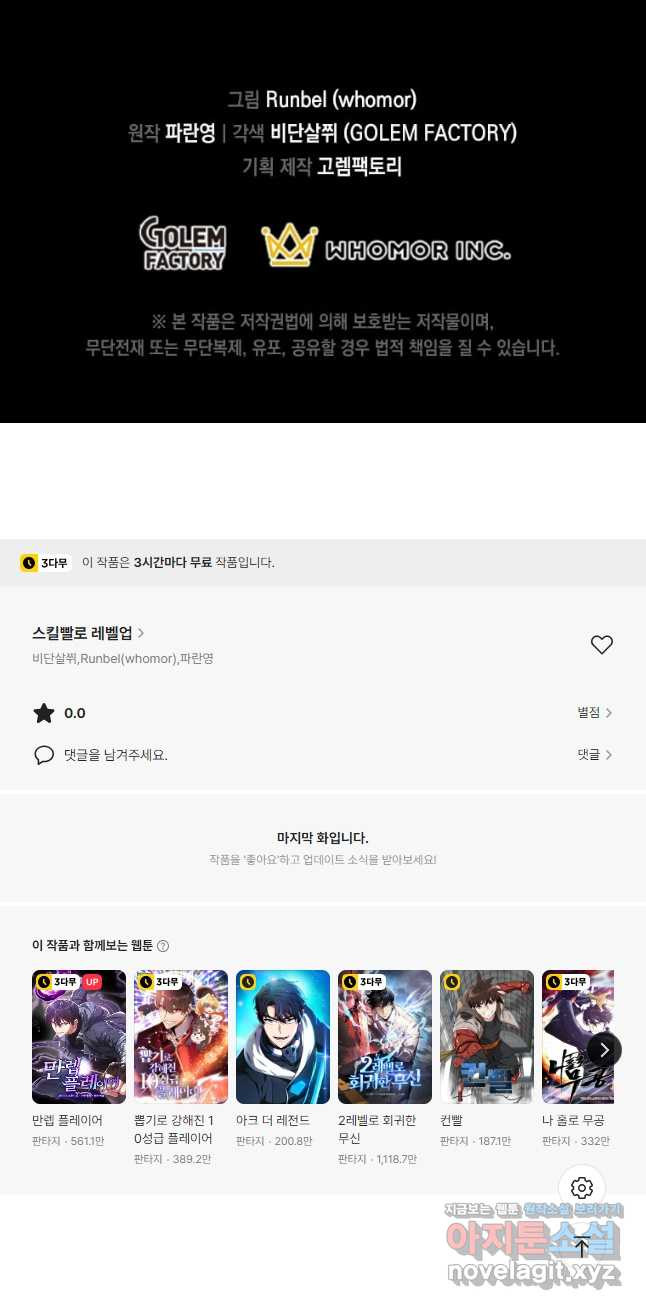Show info about recommended webtoons help icon

(163, 946)
